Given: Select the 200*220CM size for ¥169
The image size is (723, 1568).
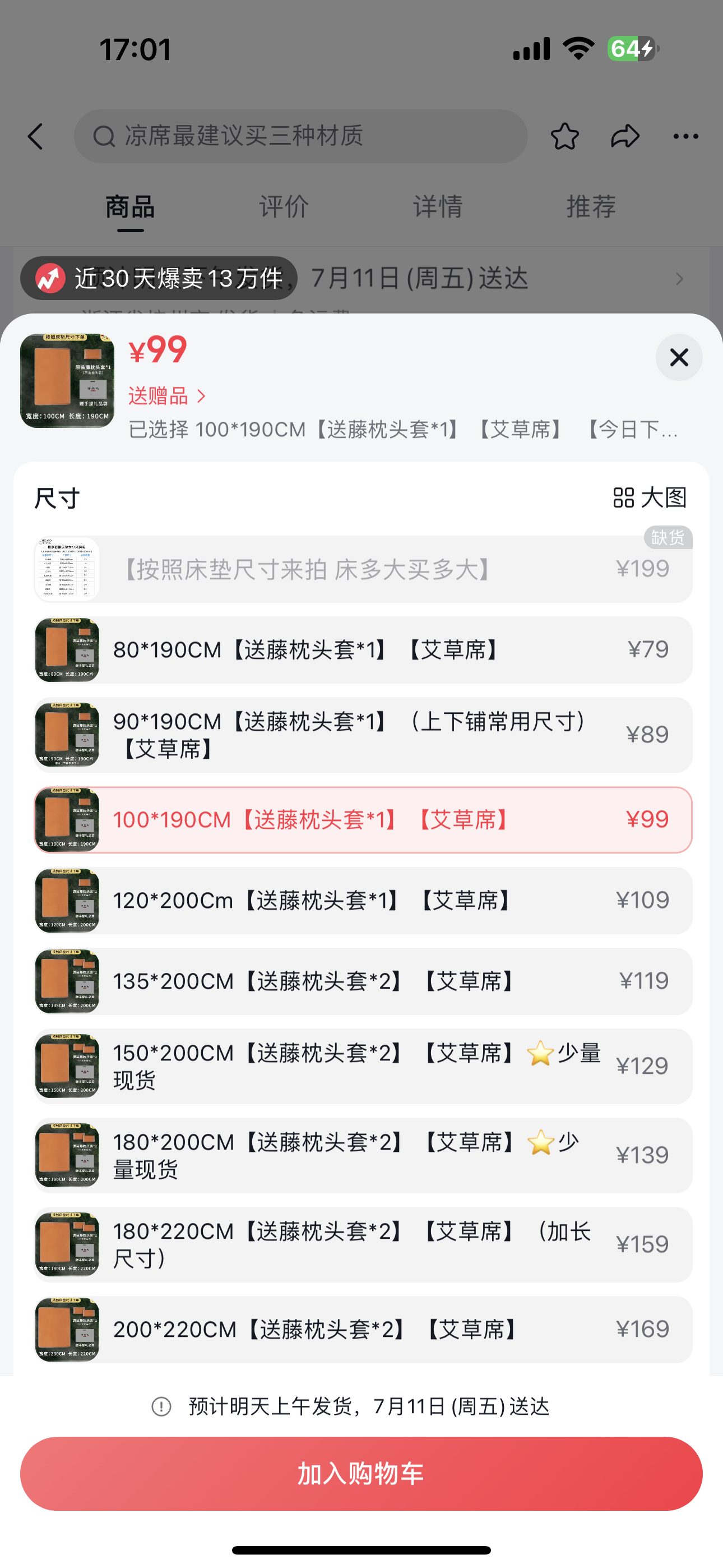Looking at the screenshot, I should [x=363, y=1329].
